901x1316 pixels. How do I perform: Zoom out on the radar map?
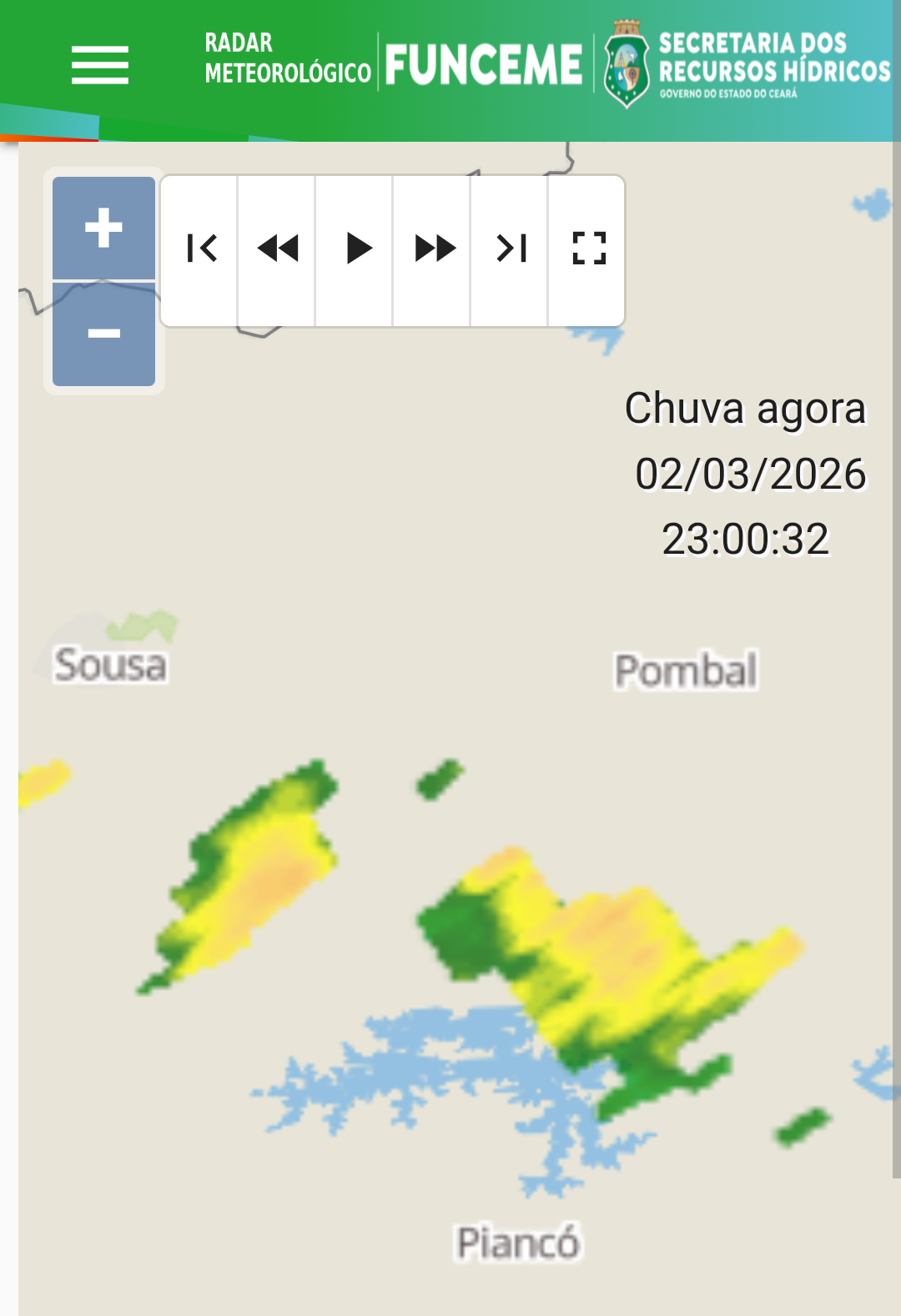[x=103, y=334]
